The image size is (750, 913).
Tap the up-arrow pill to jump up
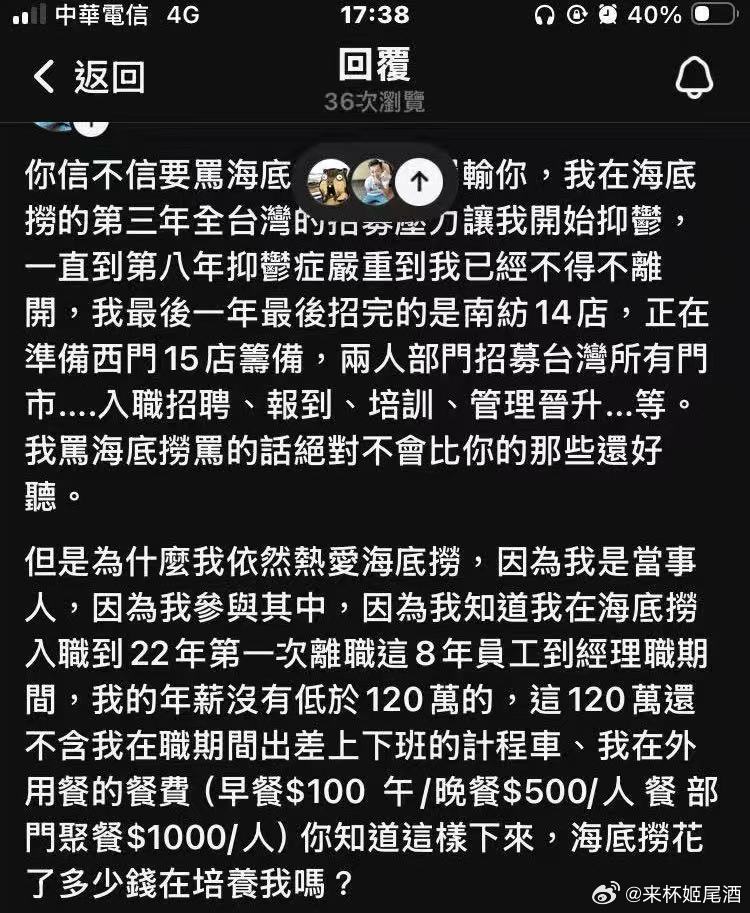point(419,180)
